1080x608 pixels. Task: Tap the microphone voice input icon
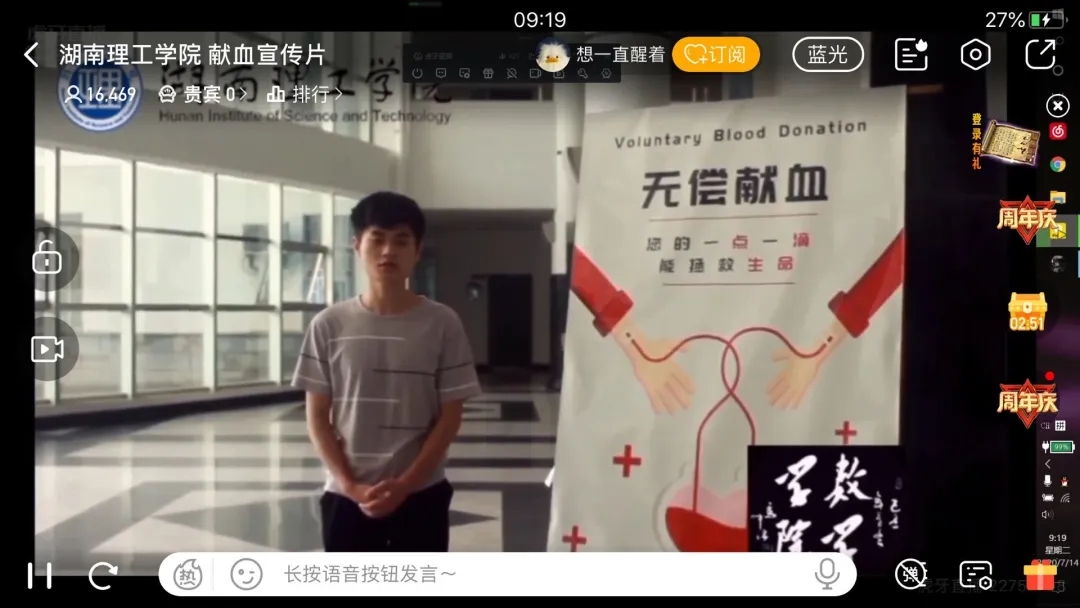[826, 574]
